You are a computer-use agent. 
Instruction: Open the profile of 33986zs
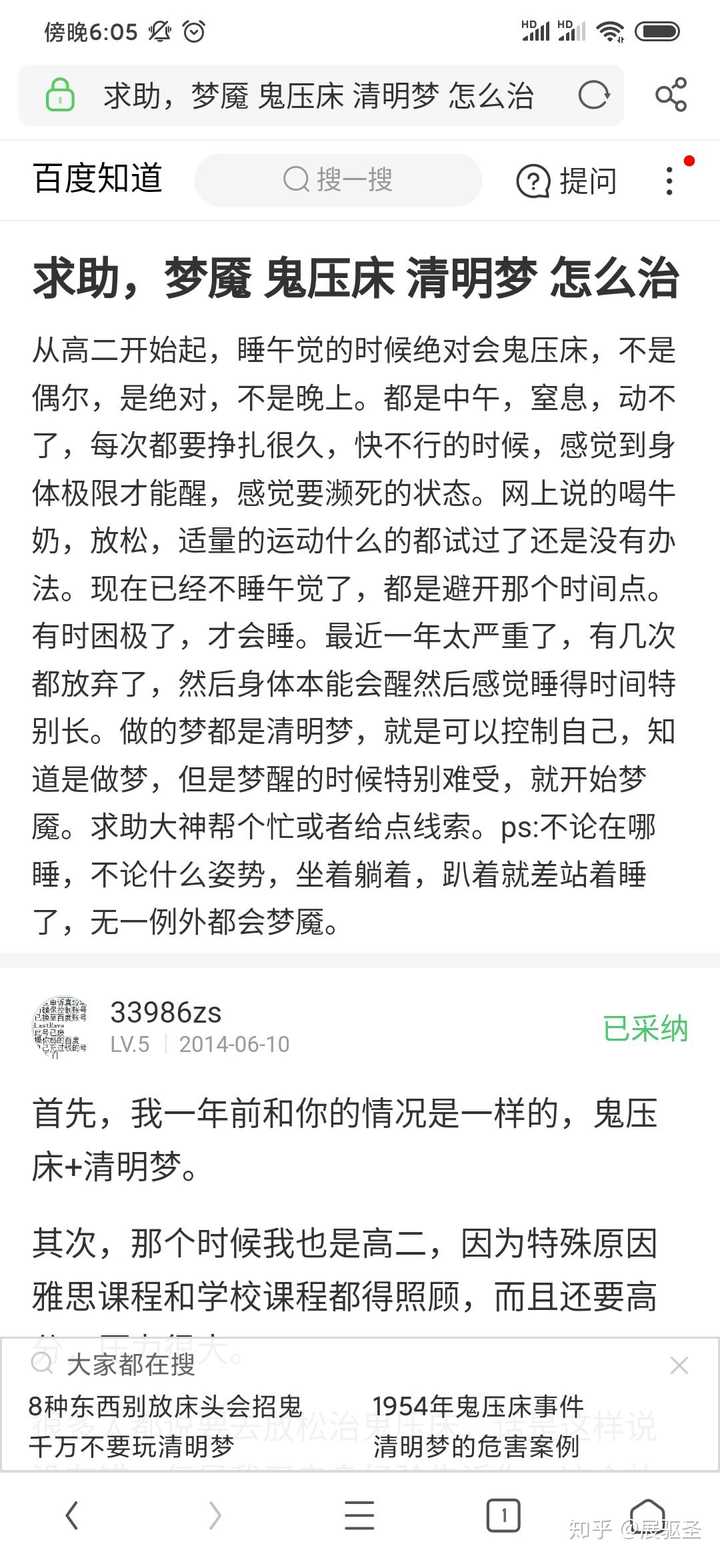pyautogui.click(x=166, y=1012)
